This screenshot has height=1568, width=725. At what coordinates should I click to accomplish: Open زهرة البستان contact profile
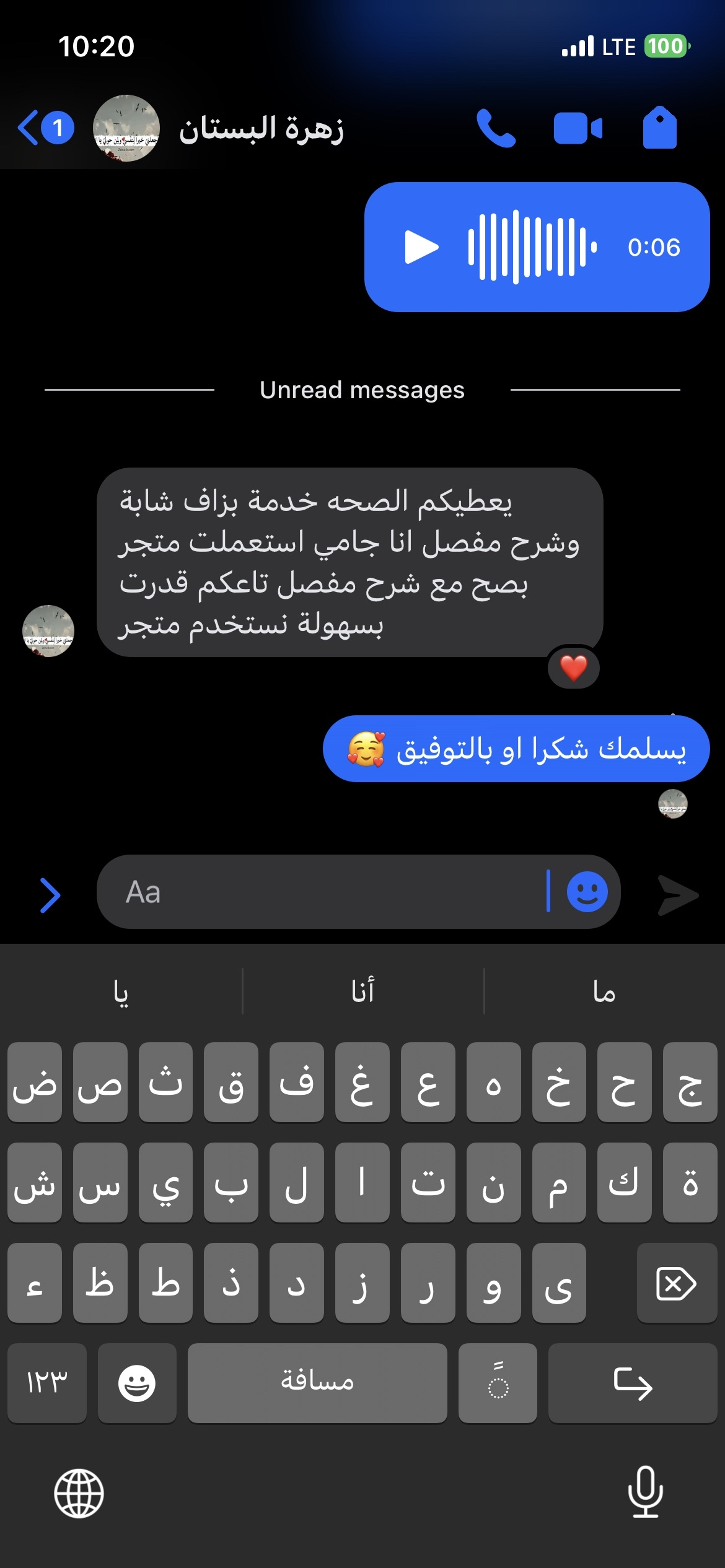(x=260, y=129)
